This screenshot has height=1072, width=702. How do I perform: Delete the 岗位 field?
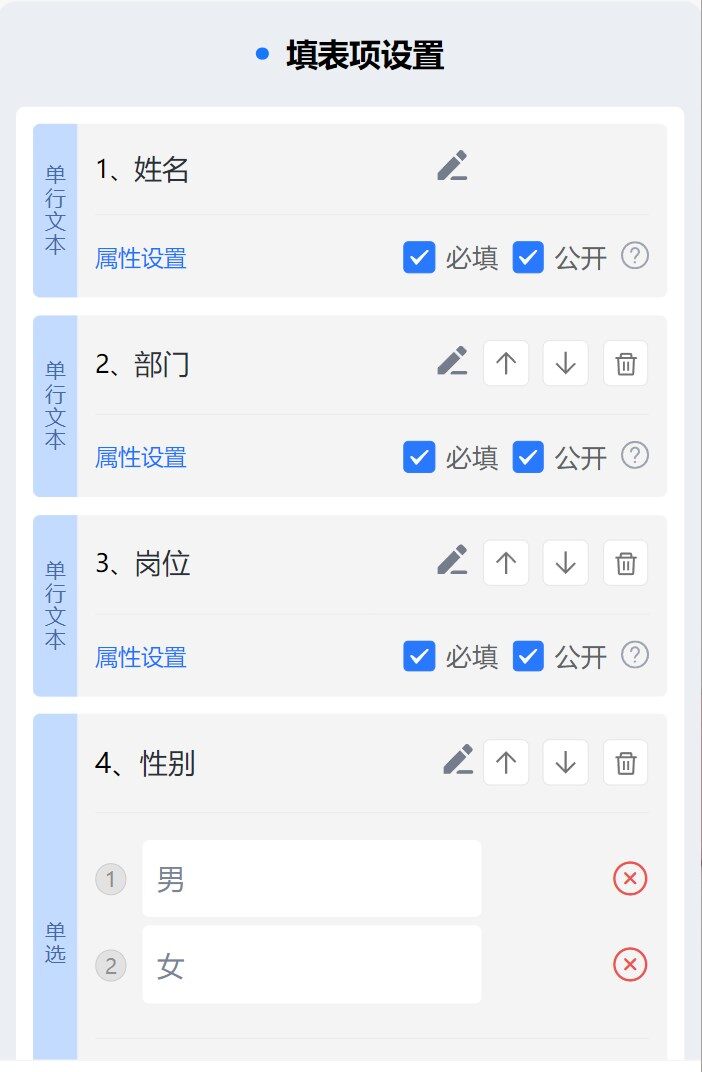tap(626, 563)
